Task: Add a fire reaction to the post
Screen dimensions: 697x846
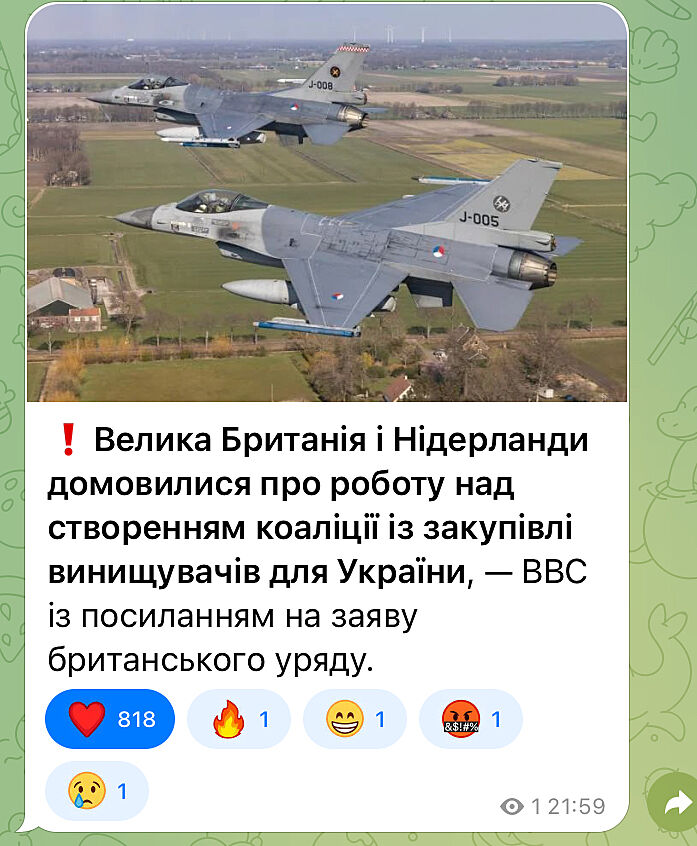Action: click(239, 719)
